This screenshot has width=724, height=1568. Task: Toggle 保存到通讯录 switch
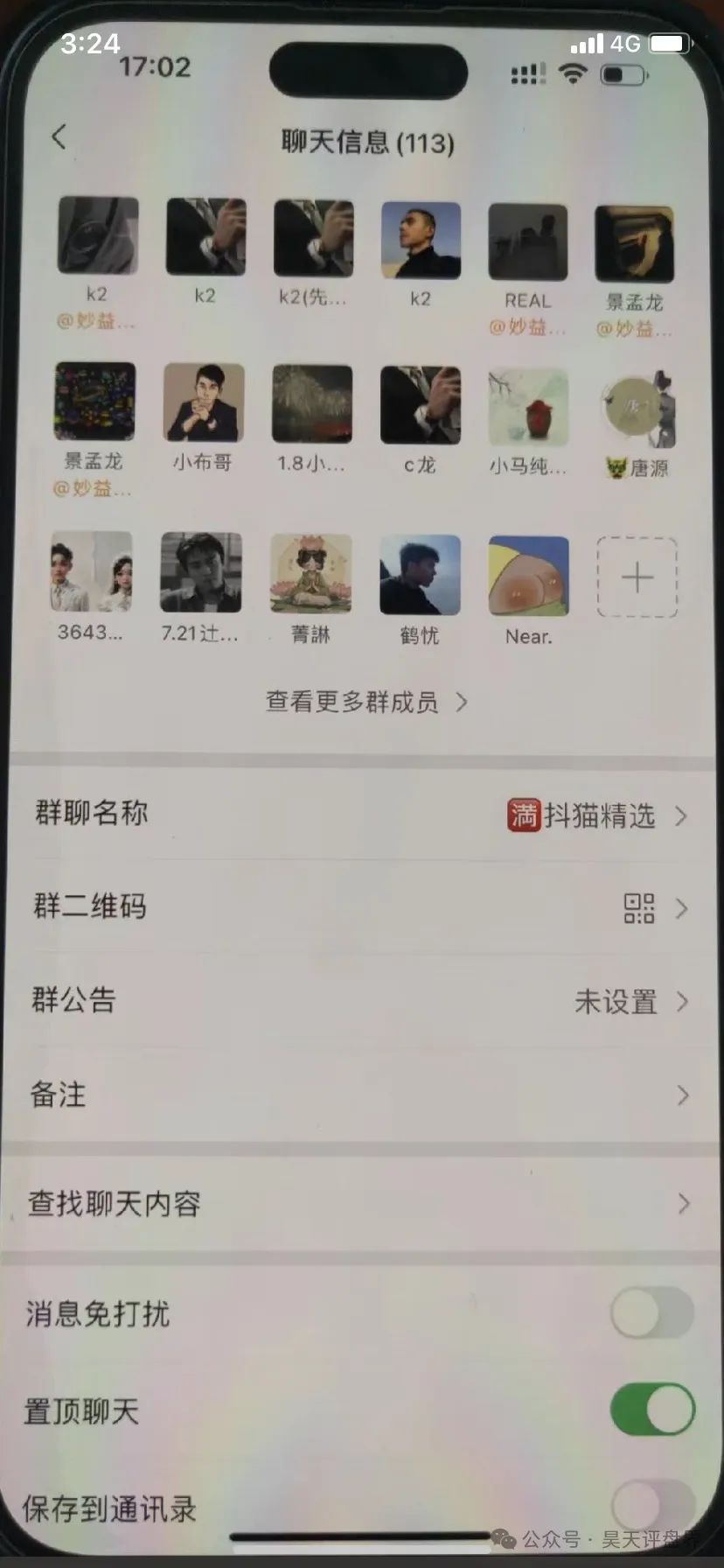point(651,1505)
